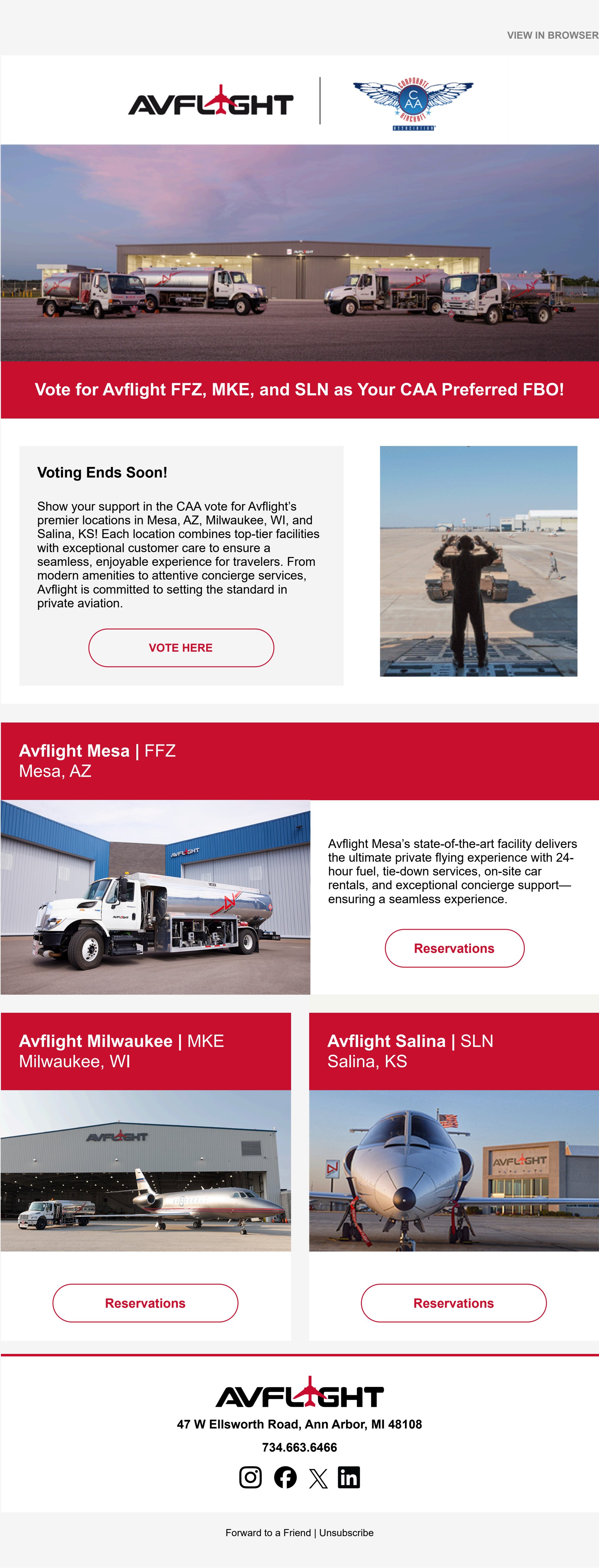Tap Forward to a Friend link

pos(268,1533)
